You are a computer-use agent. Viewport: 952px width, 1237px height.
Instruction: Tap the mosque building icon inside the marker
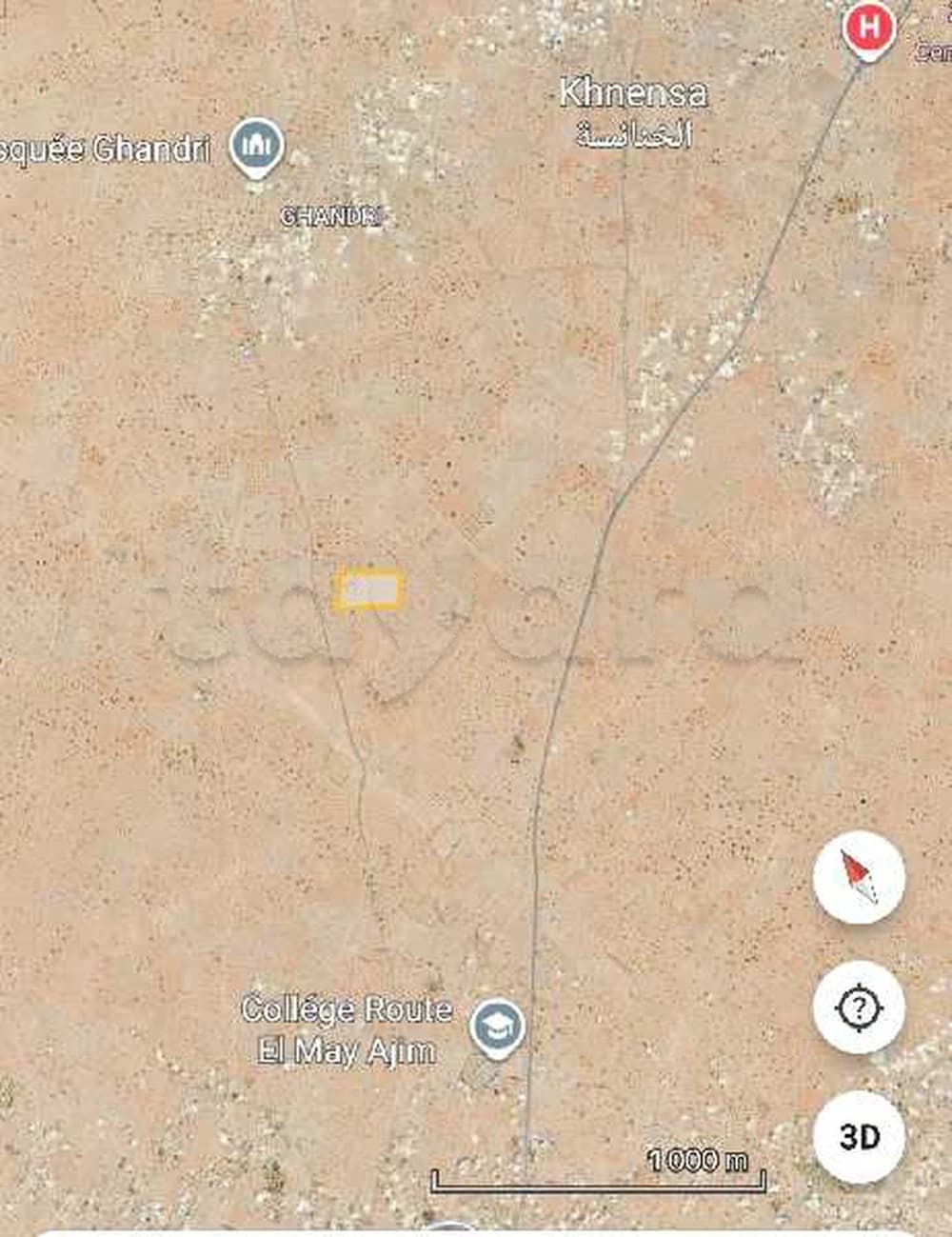click(255, 141)
